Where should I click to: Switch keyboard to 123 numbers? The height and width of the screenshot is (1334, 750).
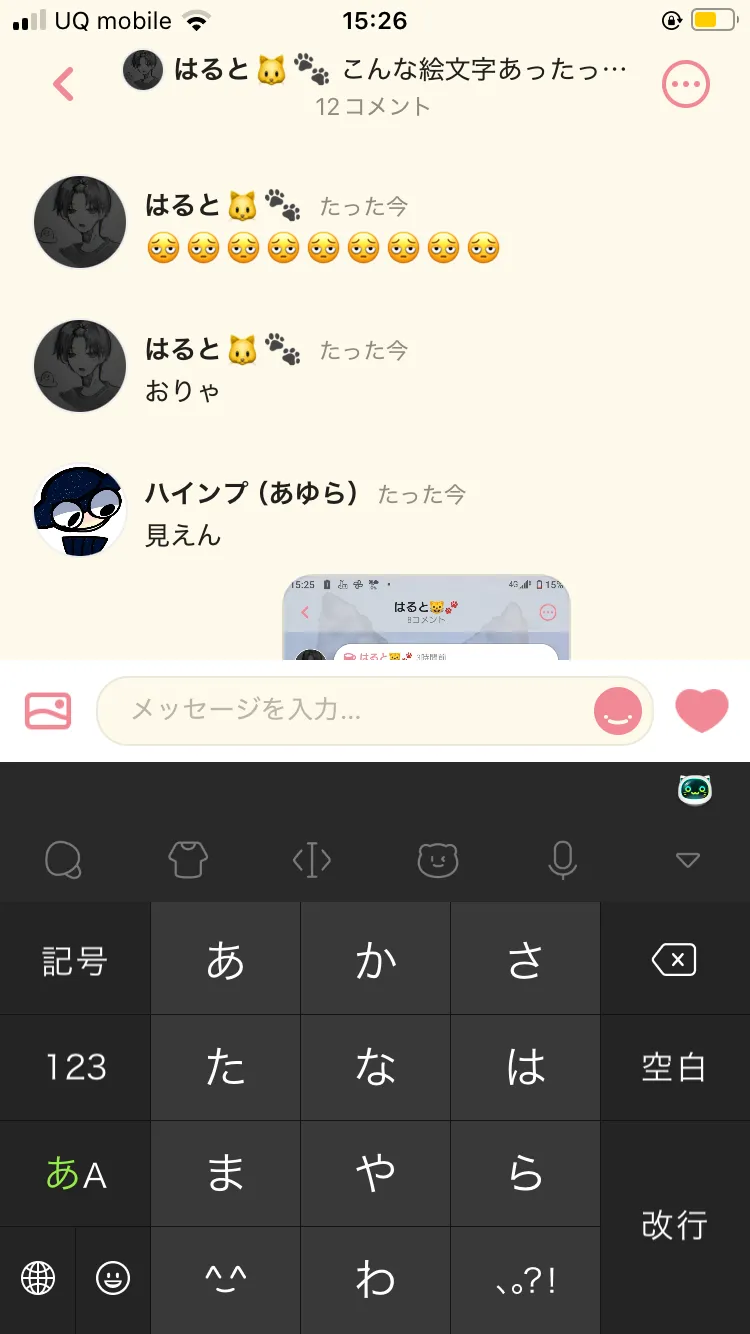point(75,1067)
